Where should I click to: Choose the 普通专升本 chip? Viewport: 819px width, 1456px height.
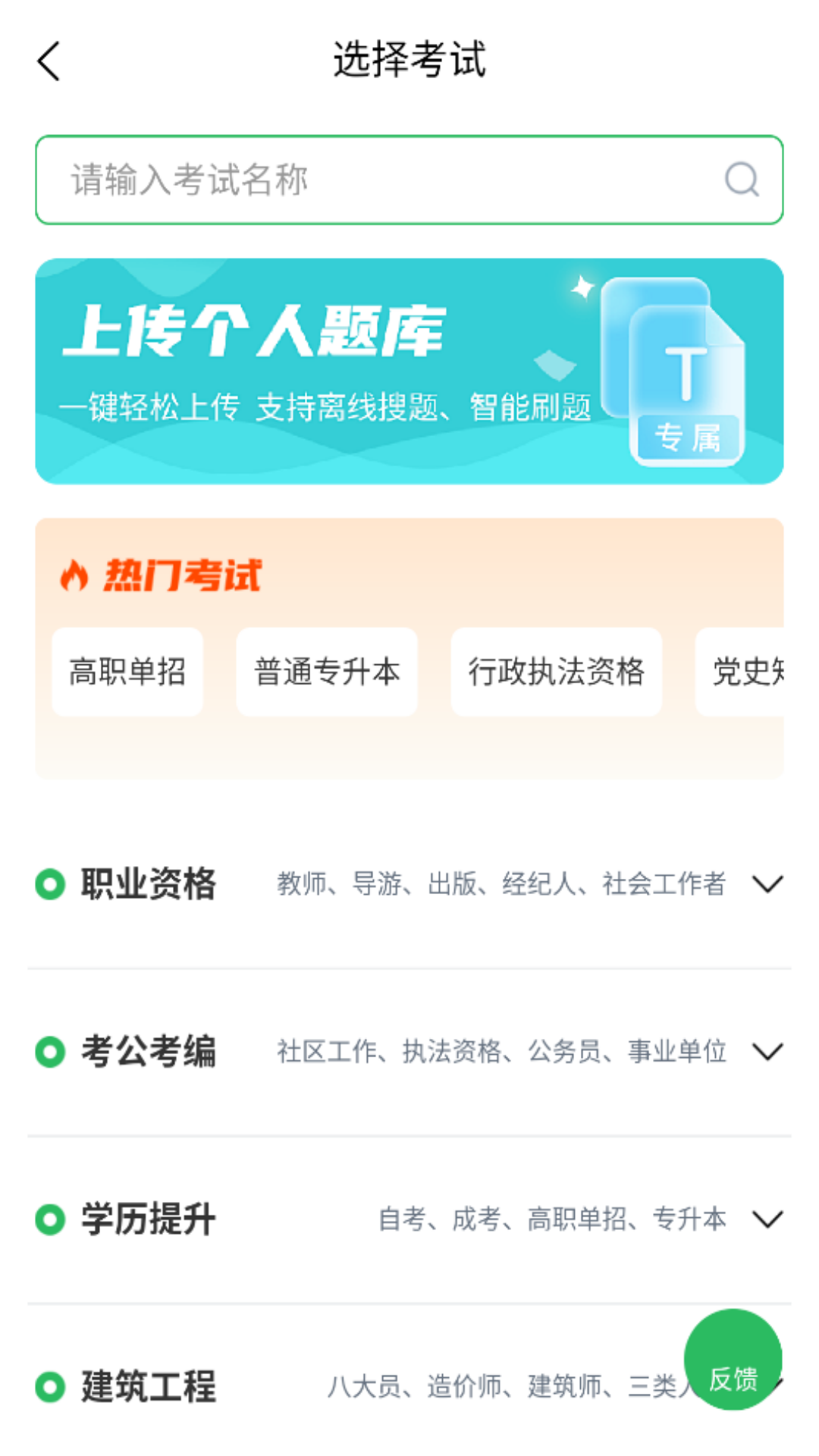click(x=327, y=672)
